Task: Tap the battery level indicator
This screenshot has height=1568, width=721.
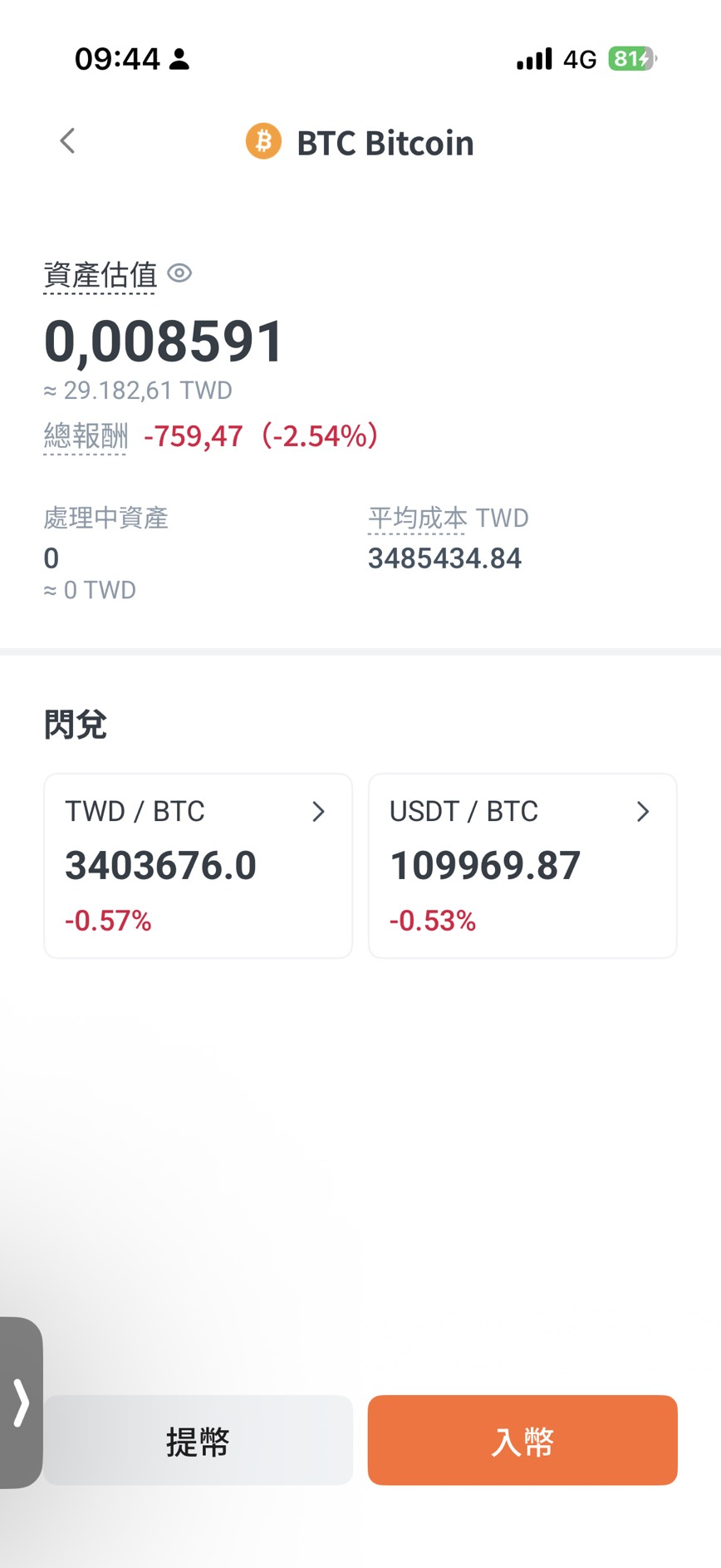Action: tap(633, 58)
